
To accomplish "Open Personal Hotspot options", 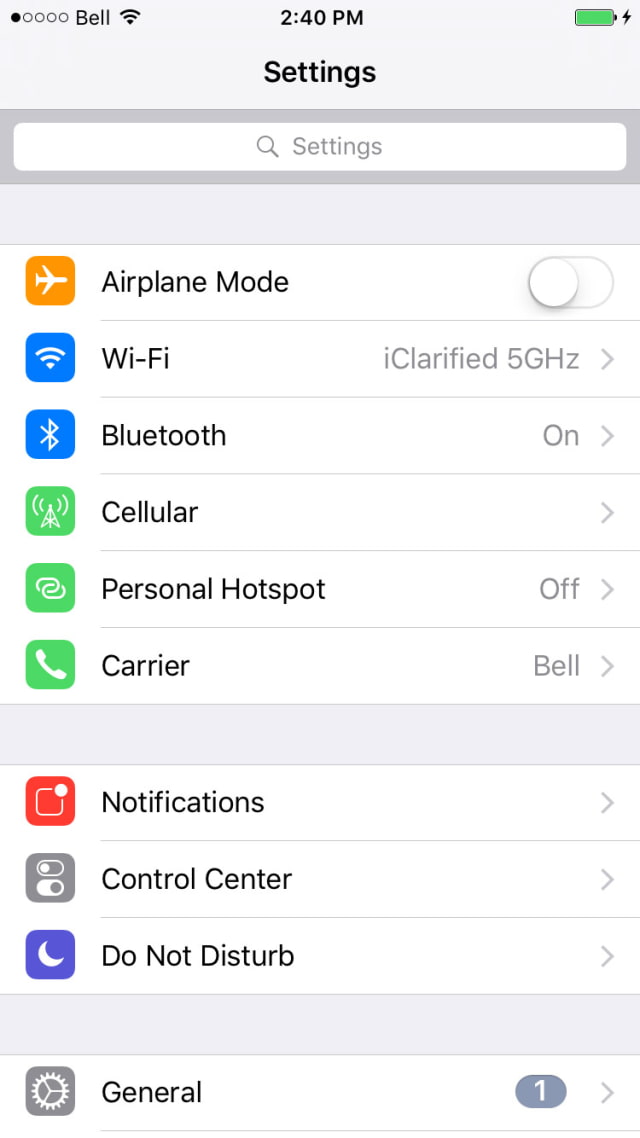I will pyautogui.click(x=320, y=589).
